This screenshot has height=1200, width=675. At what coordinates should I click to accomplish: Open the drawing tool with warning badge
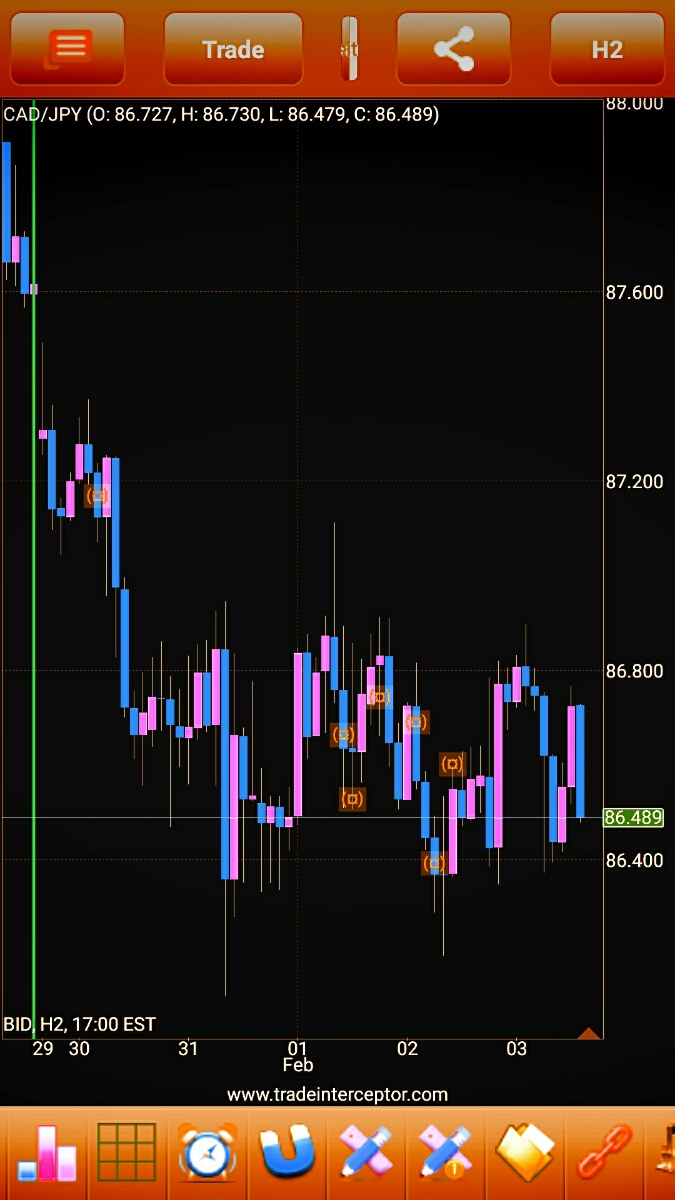pos(444,1153)
